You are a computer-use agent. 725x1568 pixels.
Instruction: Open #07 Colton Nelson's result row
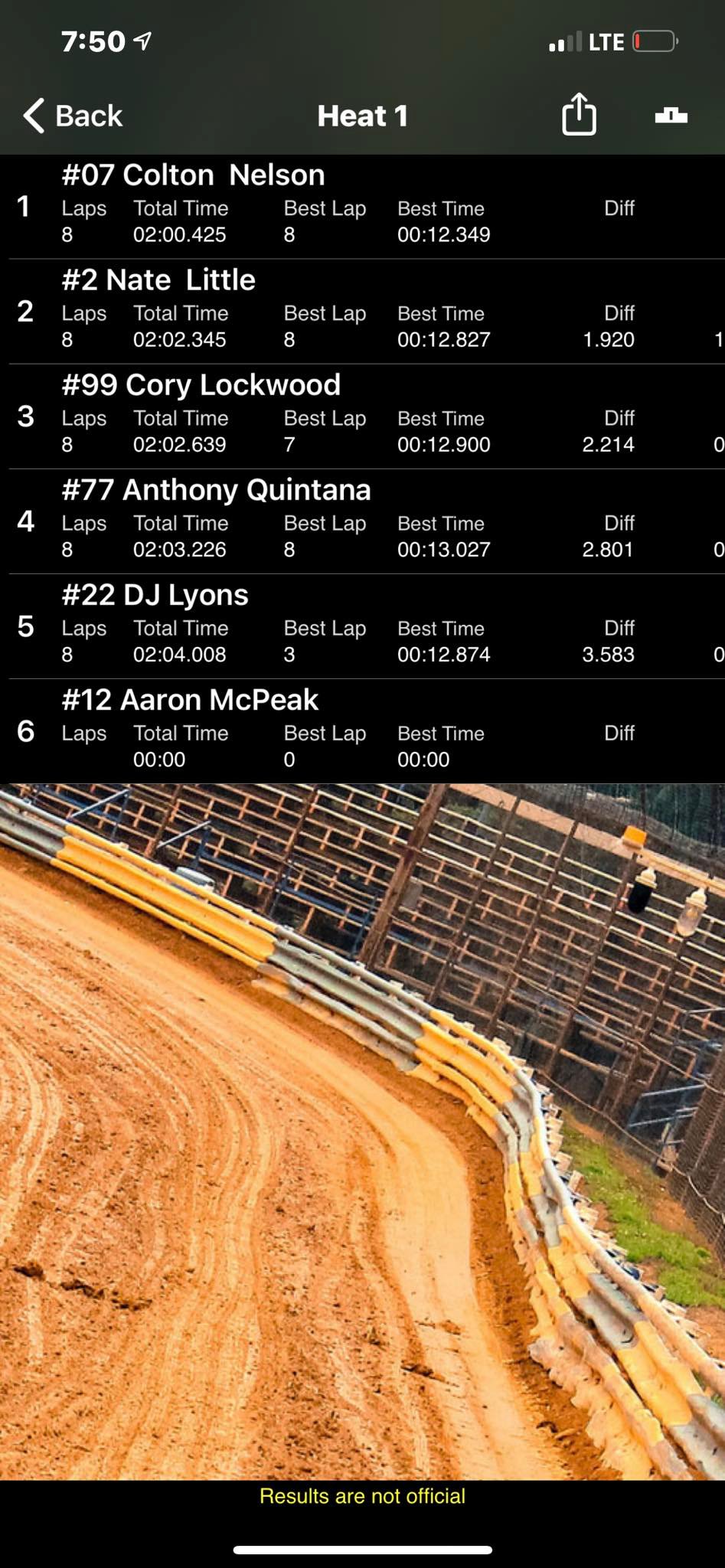(362, 207)
